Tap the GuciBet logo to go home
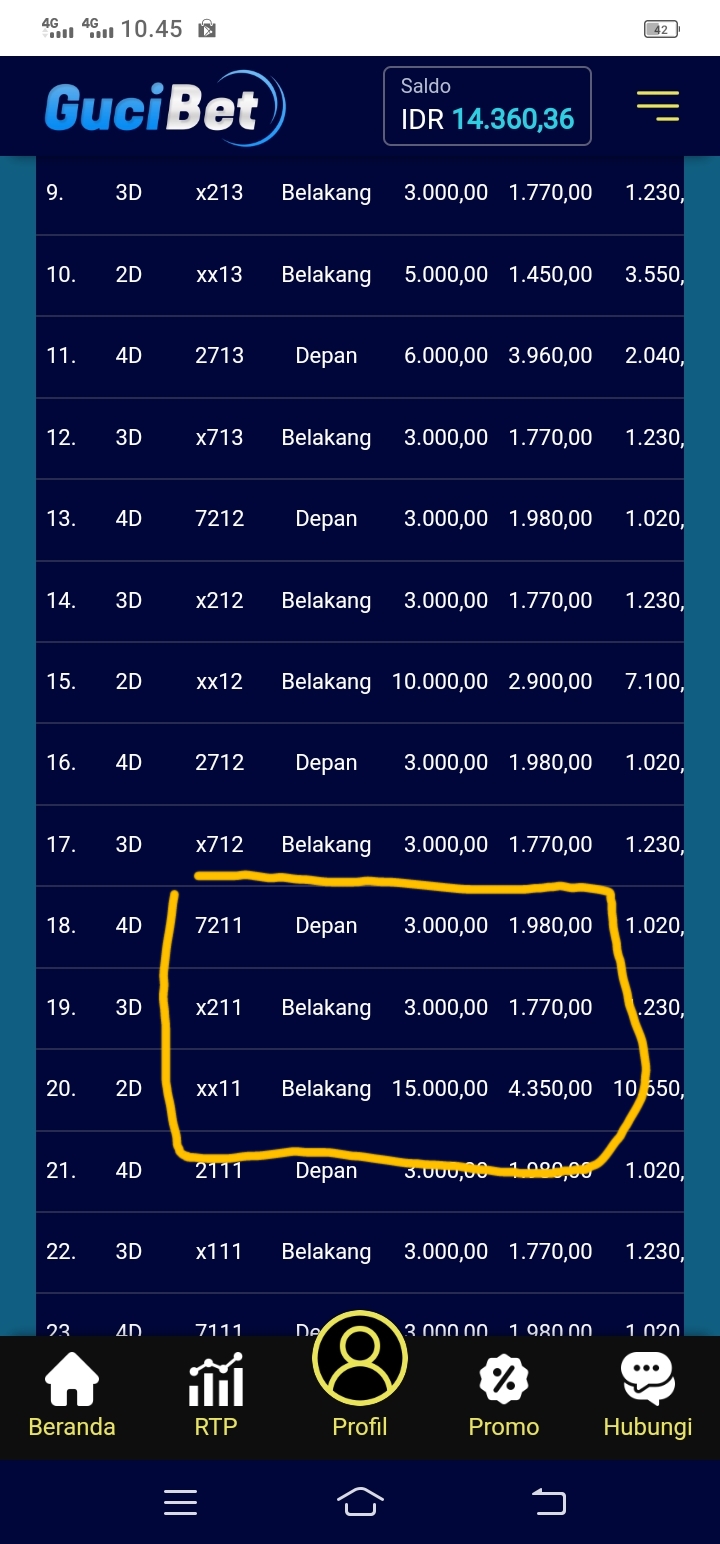720x1544 pixels. (x=164, y=108)
